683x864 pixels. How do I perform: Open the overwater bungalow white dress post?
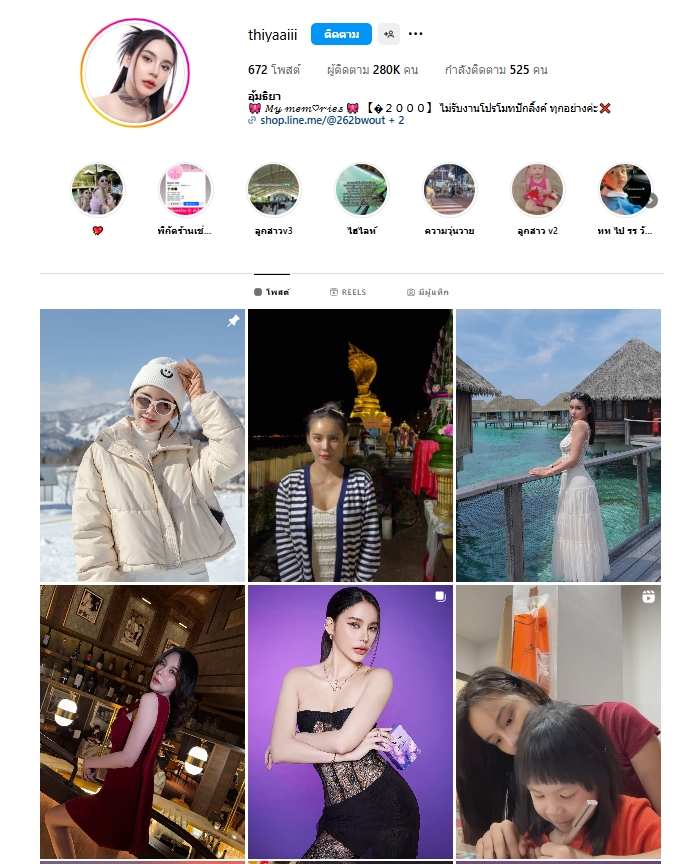pyautogui.click(x=558, y=445)
